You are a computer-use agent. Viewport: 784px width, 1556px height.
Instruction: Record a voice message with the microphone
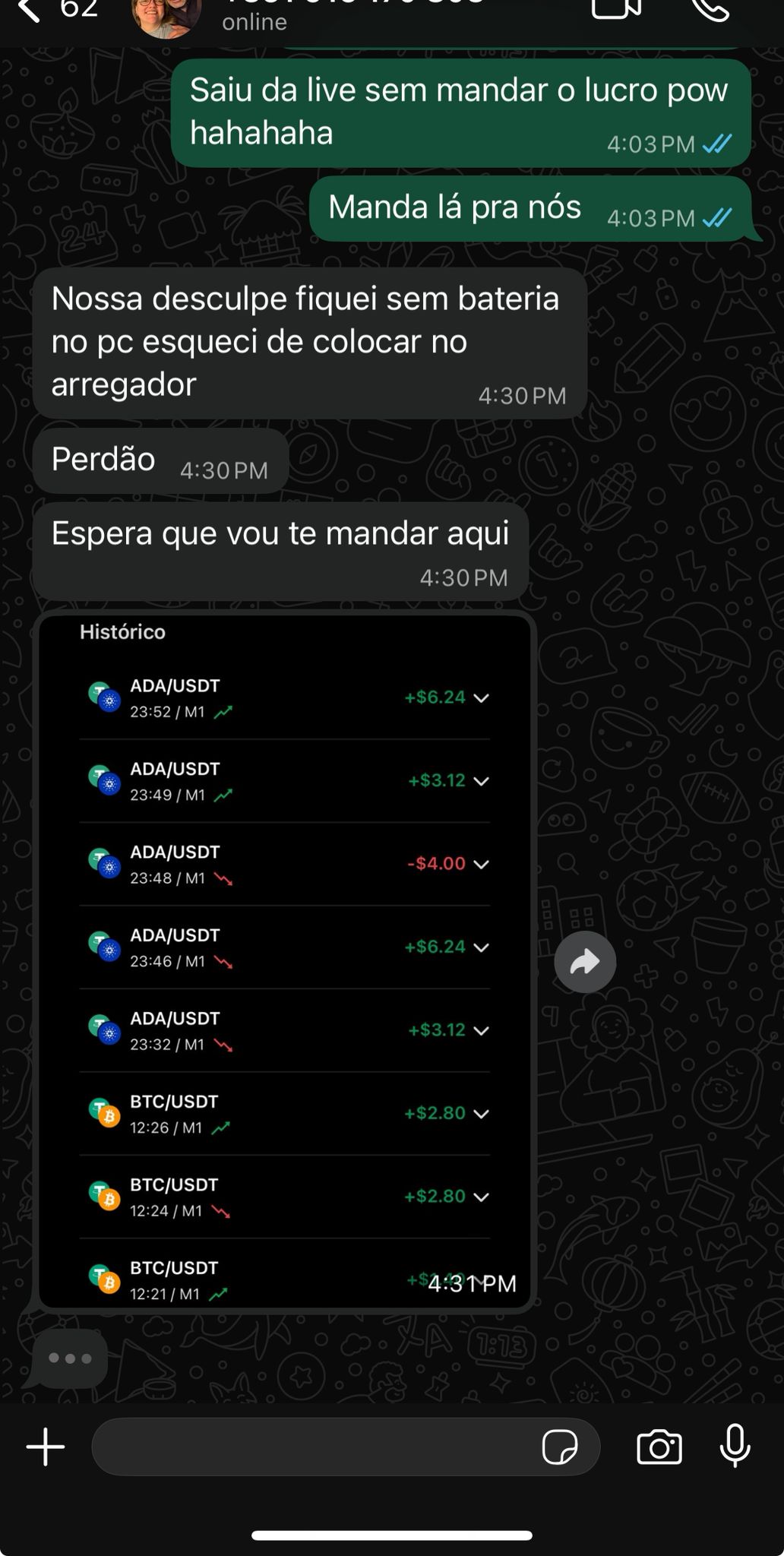coord(735,1445)
